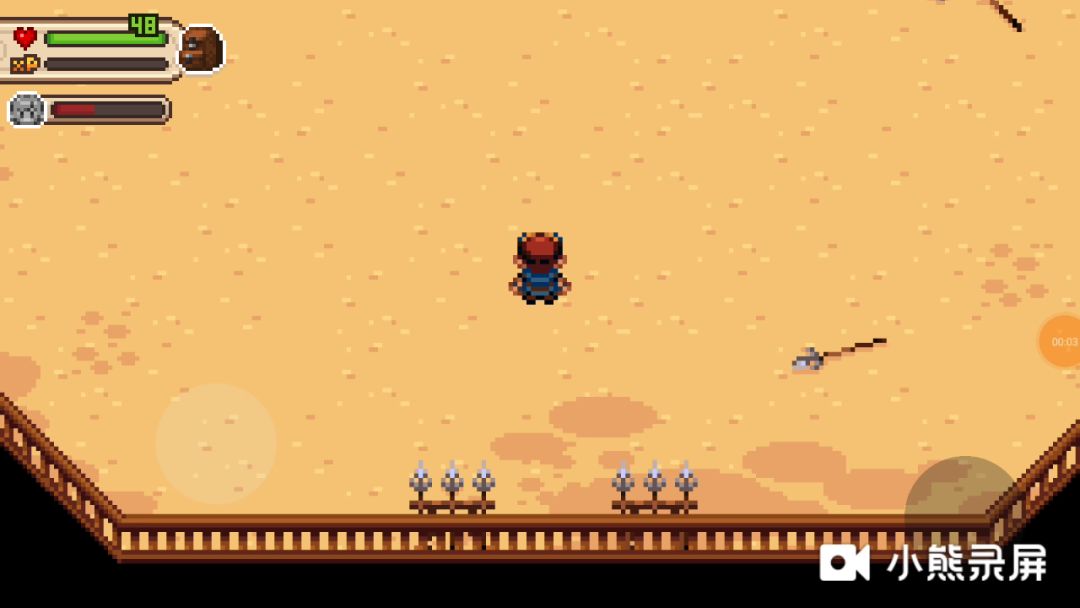Tap the round attack action button
This screenshot has height=608, width=1080.
point(963,512)
